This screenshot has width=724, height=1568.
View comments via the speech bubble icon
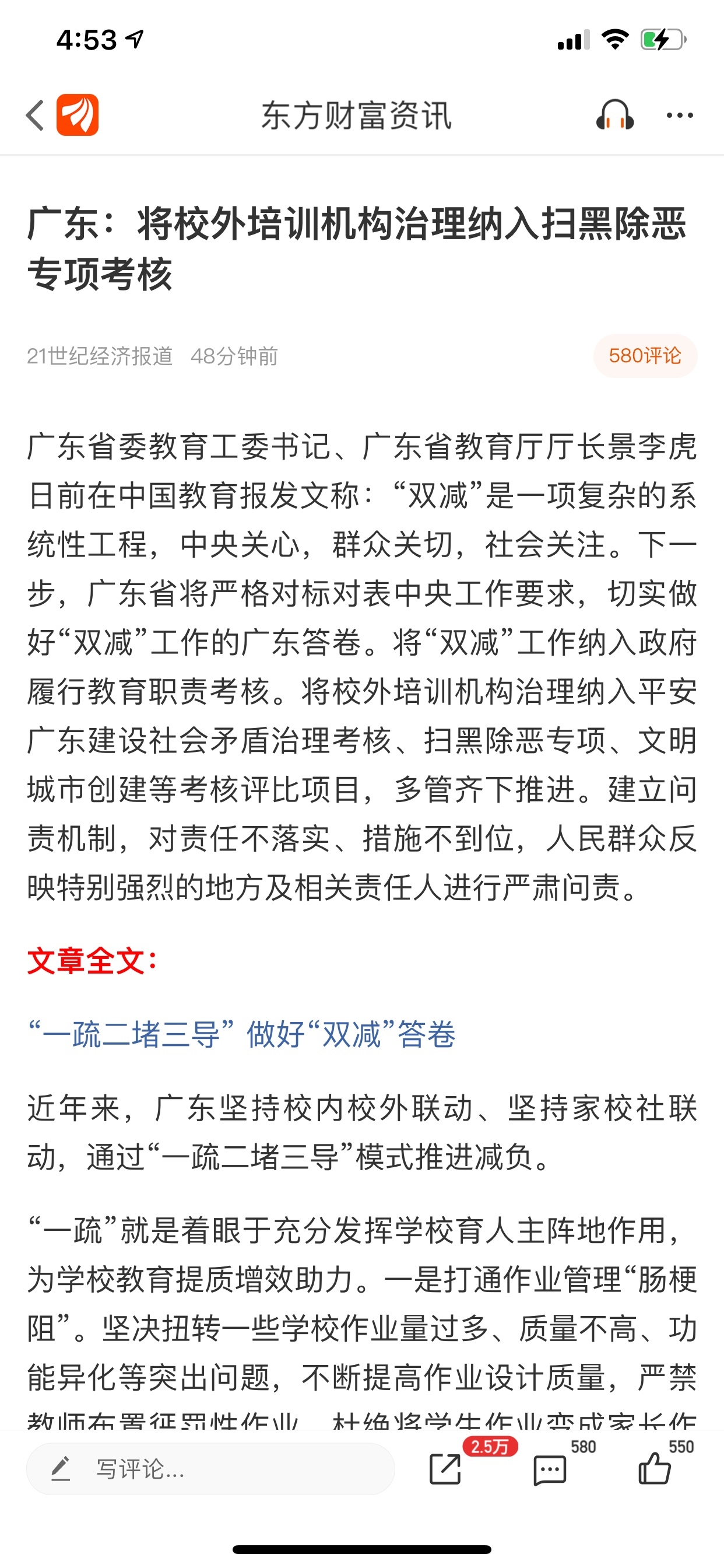(x=549, y=1470)
